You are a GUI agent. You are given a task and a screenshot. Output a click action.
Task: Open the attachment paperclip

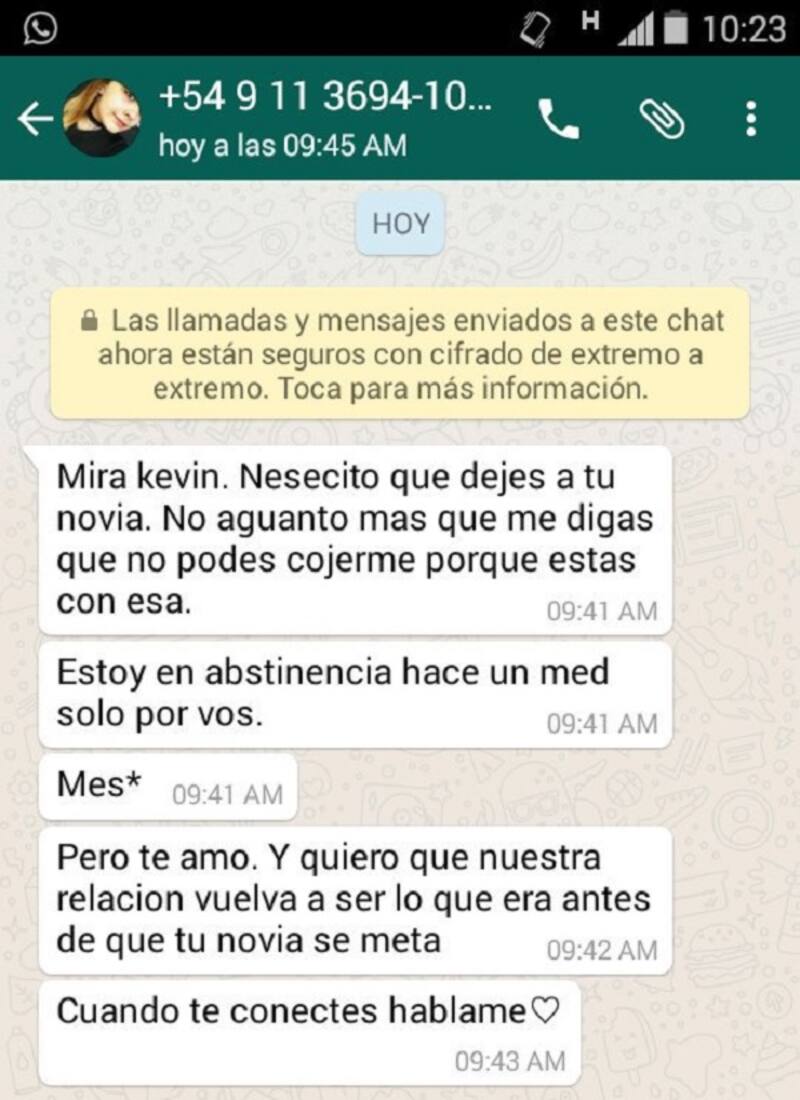pyautogui.click(x=661, y=120)
